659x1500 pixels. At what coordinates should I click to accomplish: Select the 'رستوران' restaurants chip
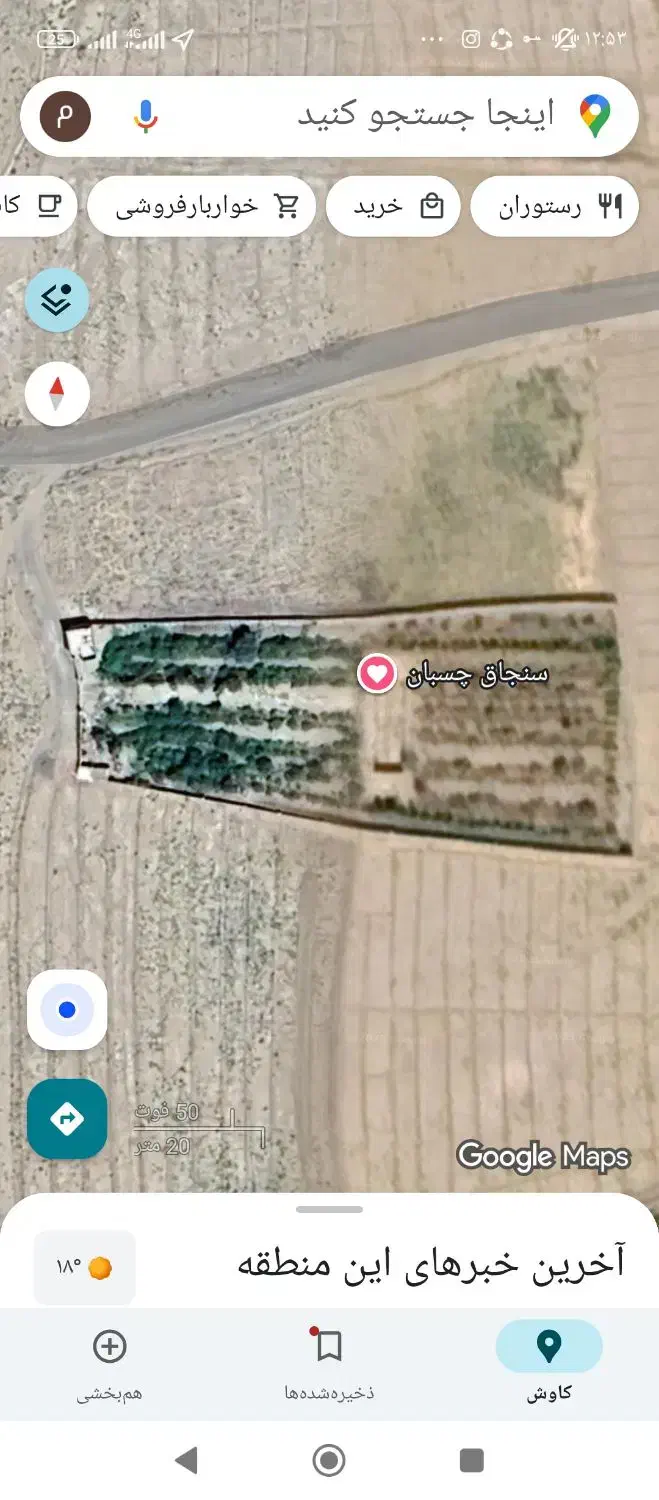click(x=554, y=207)
